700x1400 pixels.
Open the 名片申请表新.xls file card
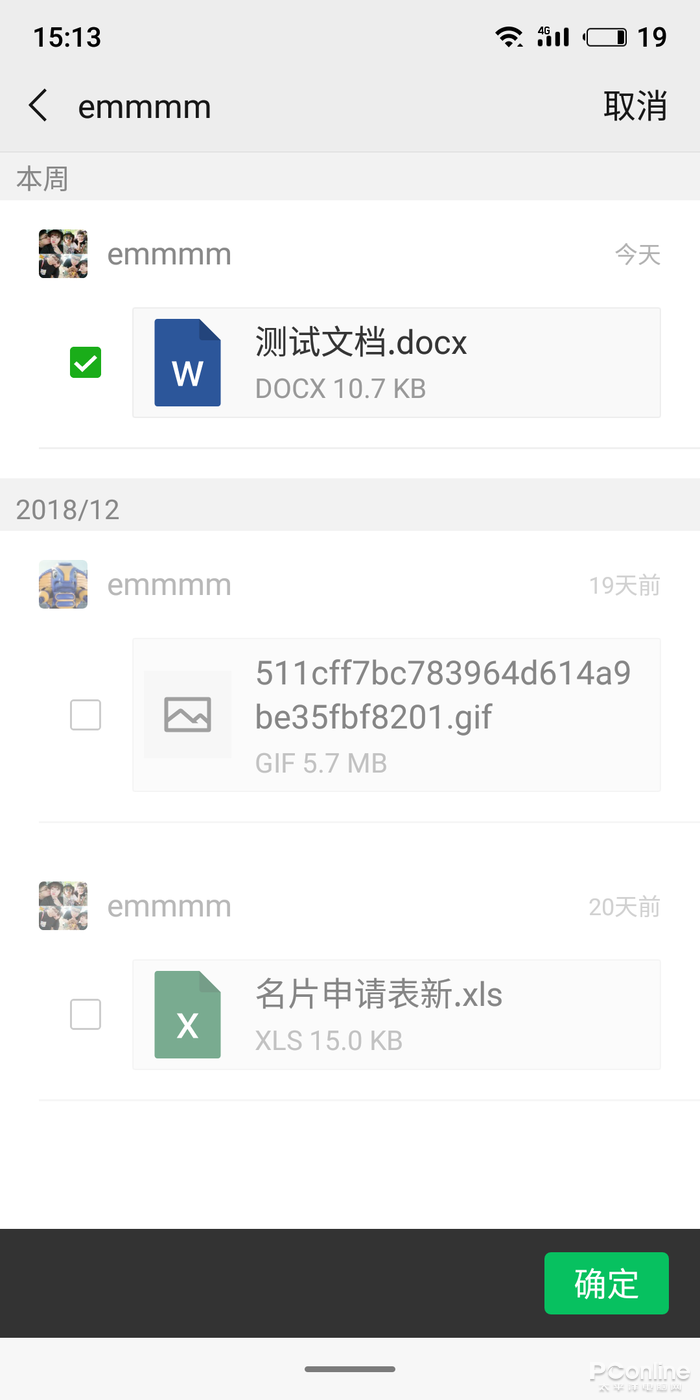(396, 1015)
